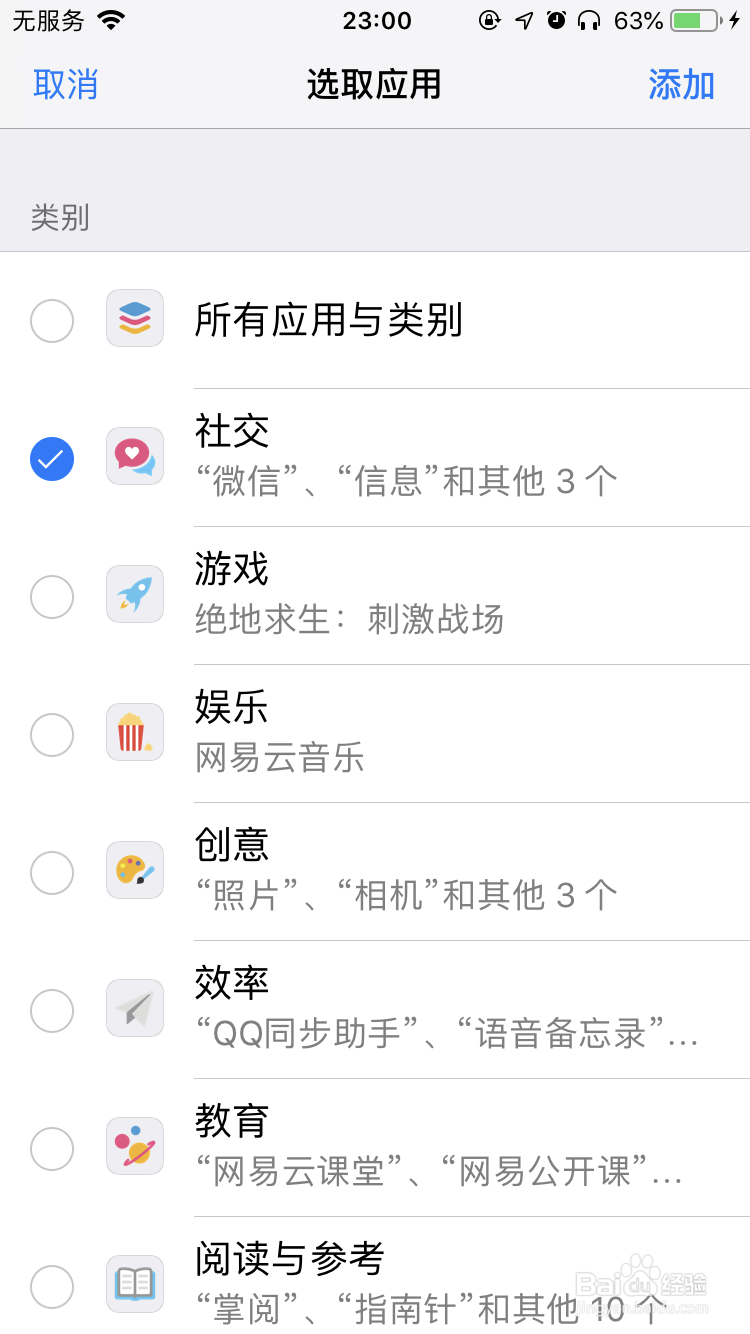Screen dimensions: 750x1334
Task: Select the radio button next to 创意
Action: [x=52, y=872]
